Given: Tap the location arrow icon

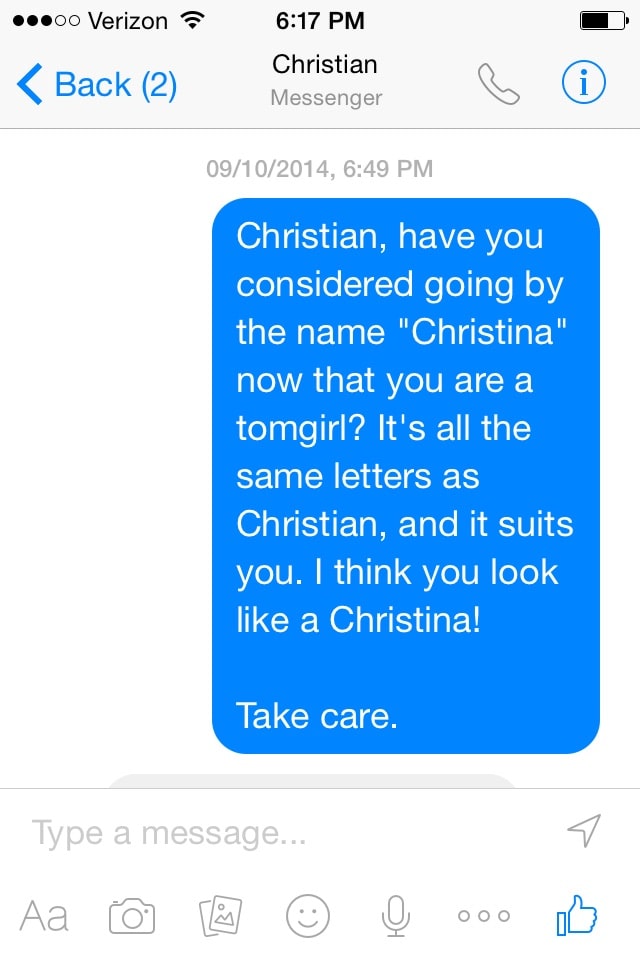Looking at the screenshot, I should point(584,830).
